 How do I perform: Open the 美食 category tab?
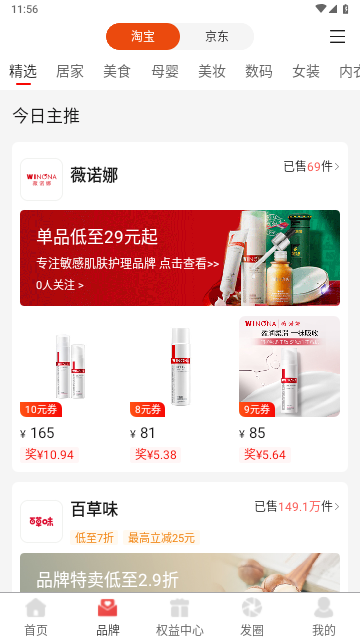[117, 71]
